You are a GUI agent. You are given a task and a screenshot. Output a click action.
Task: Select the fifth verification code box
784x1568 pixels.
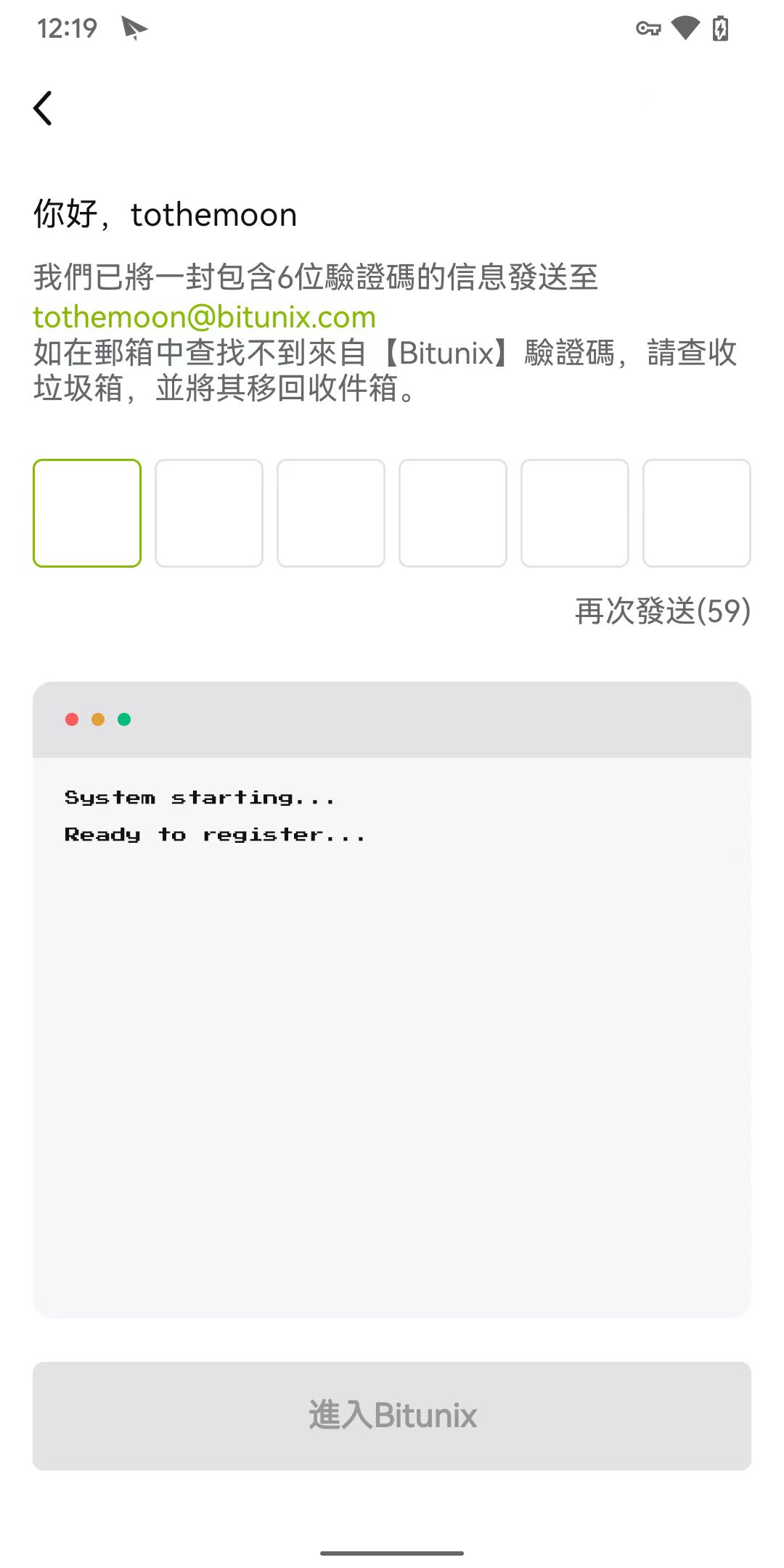575,513
